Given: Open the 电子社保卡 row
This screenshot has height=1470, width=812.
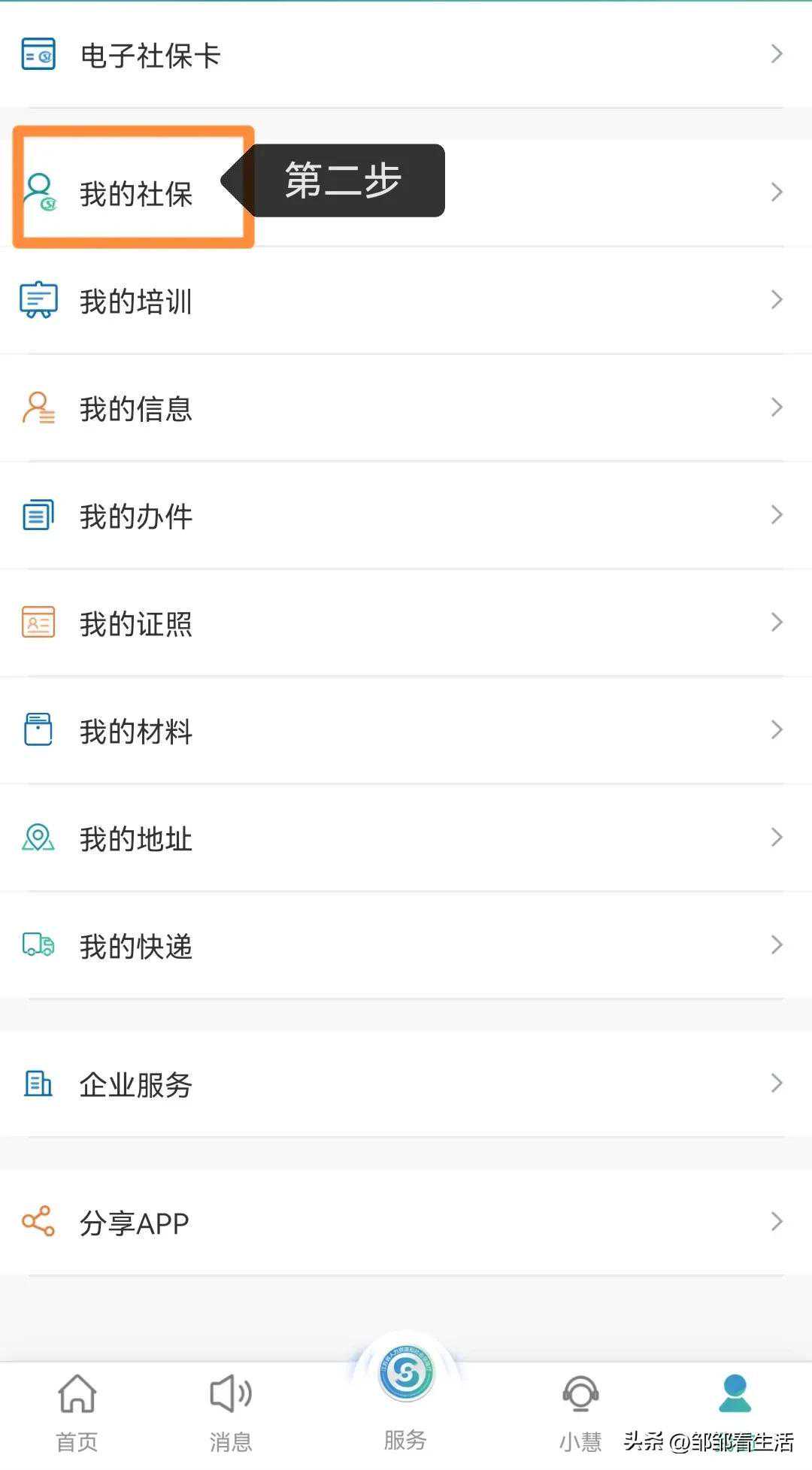Looking at the screenshot, I should click(x=150, y=55).
